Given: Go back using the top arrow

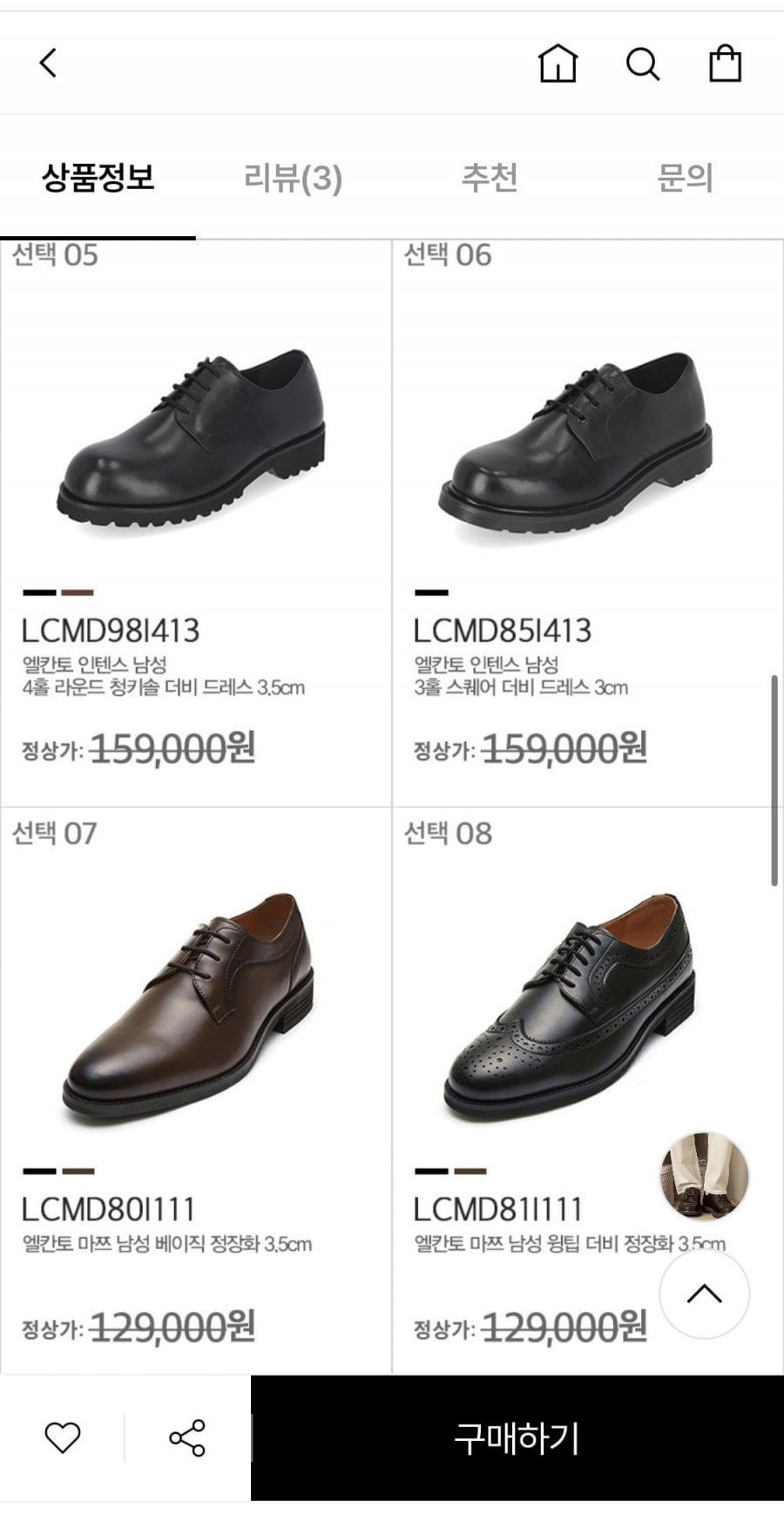Looking at the screenshot, I should [49, 63].
